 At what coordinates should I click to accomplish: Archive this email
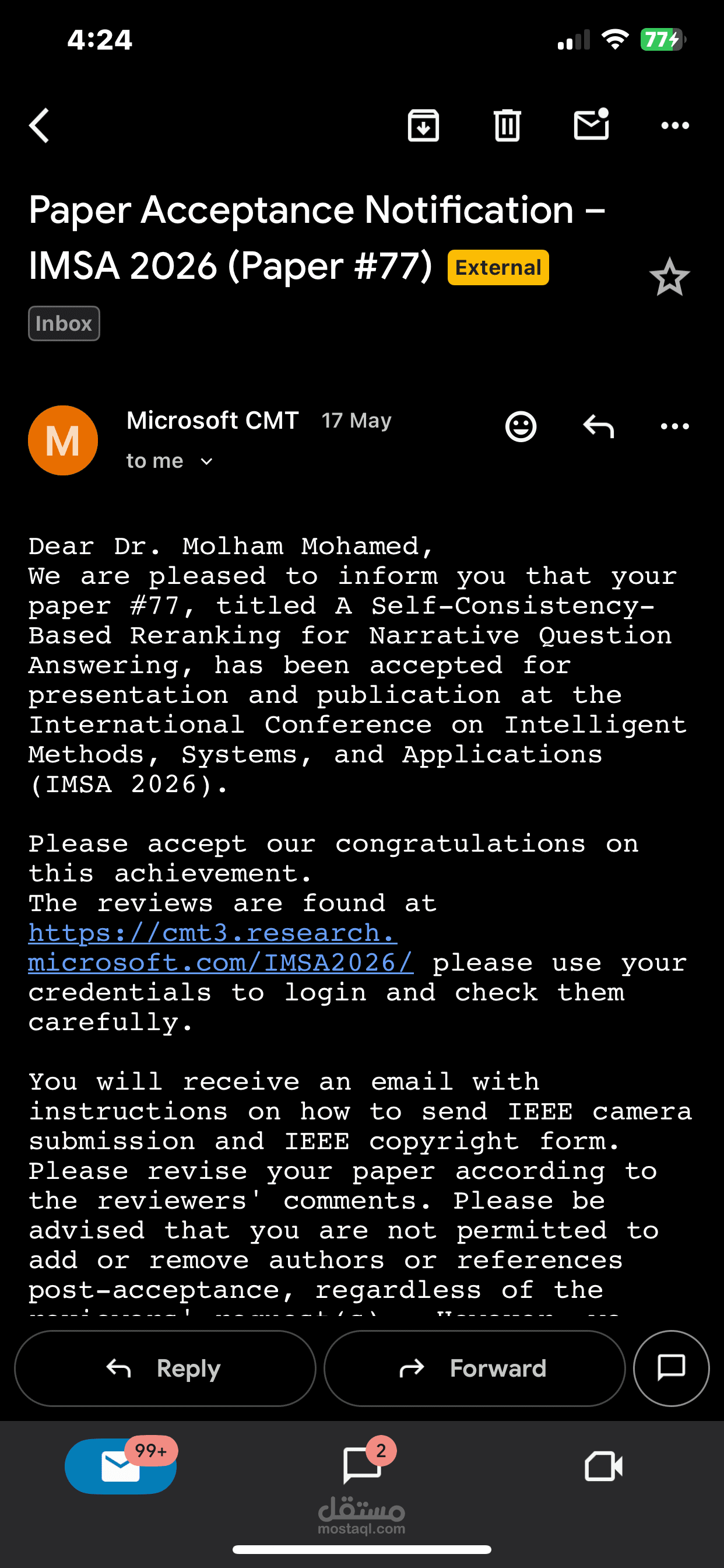[423, 125]
